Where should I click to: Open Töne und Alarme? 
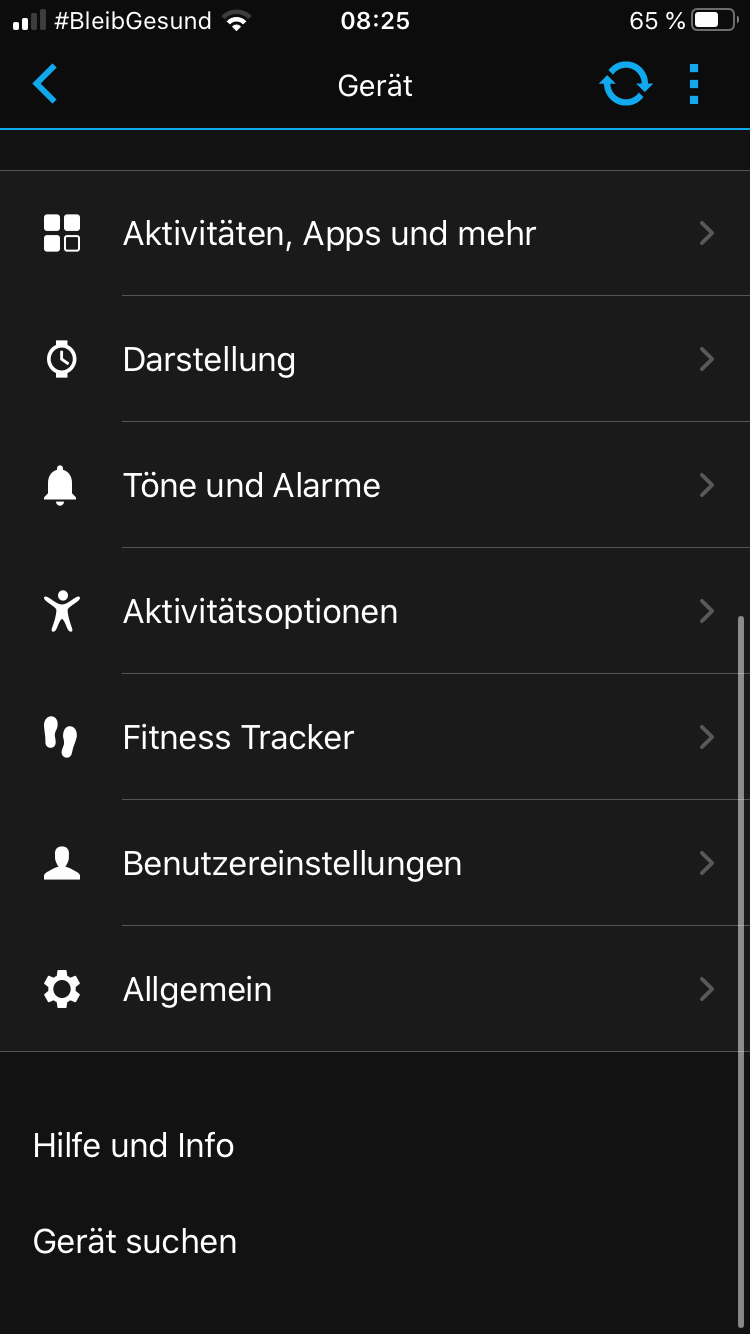pos(375,485)
